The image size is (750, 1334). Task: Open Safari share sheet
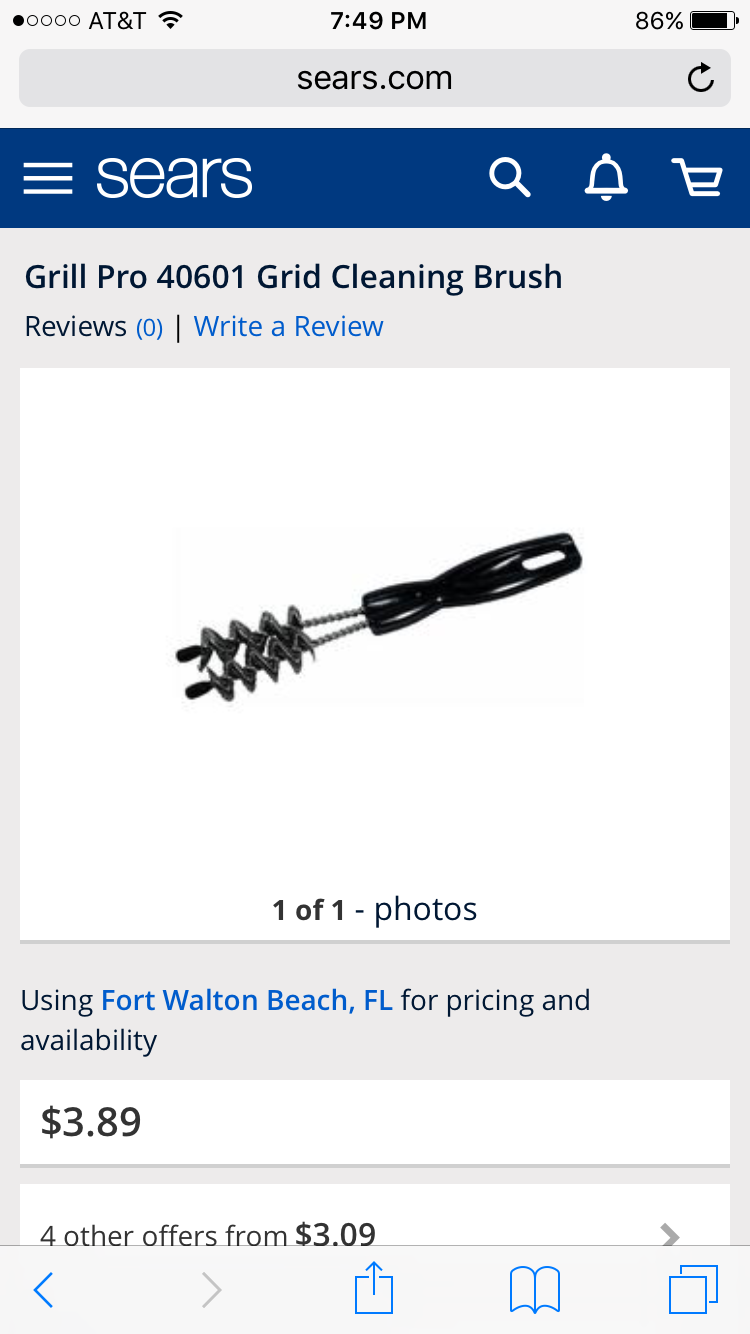coord(374,1288)
